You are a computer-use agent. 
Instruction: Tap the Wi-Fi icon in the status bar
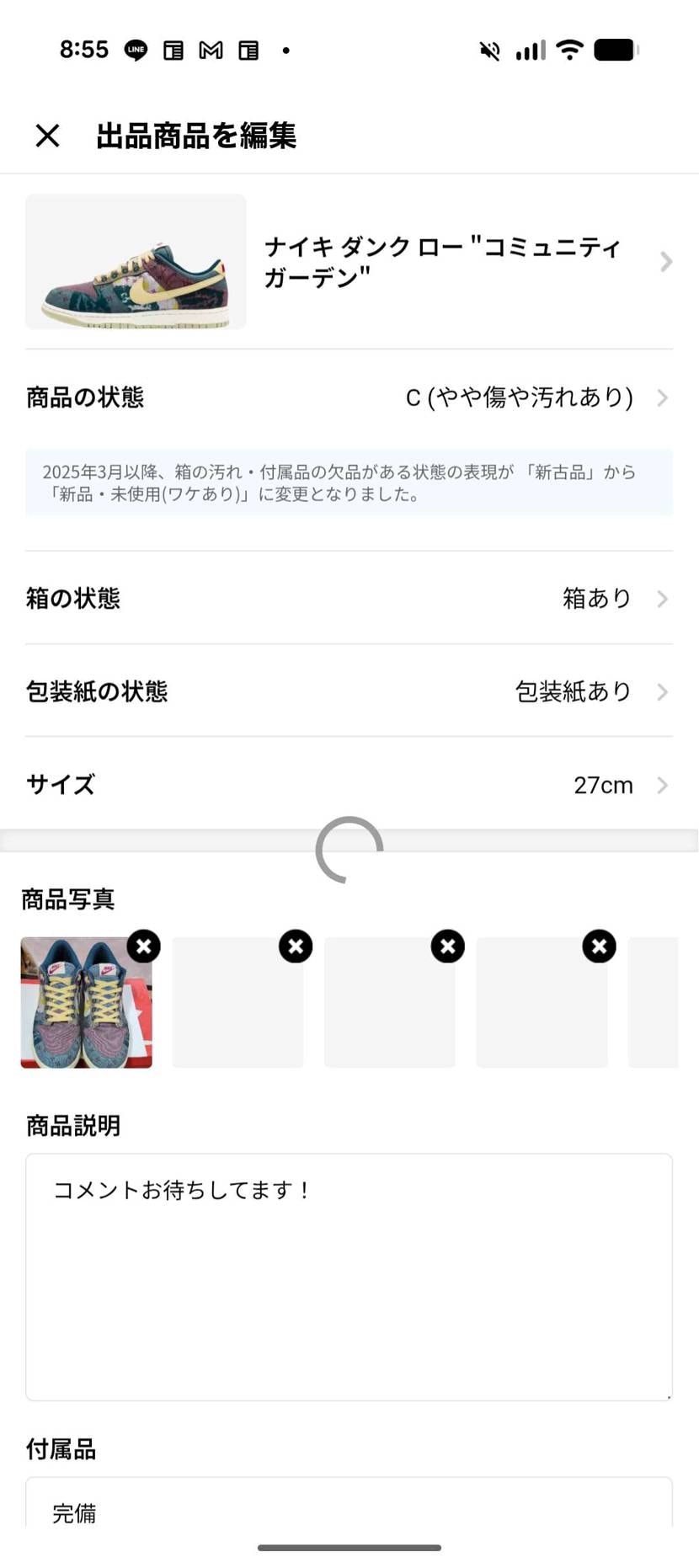(x=569, y=50)
